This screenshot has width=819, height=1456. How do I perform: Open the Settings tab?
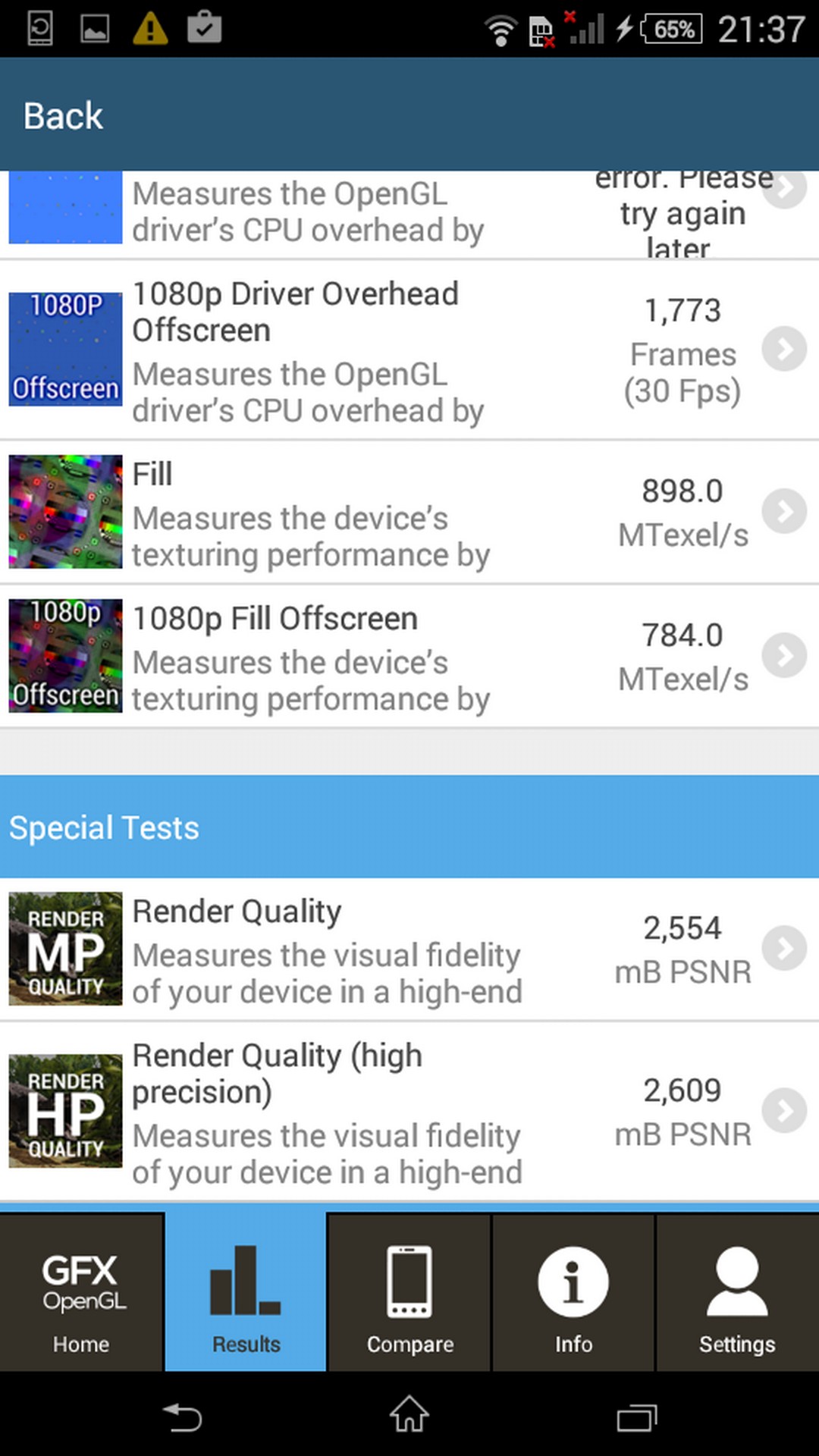coord(737,1292)
